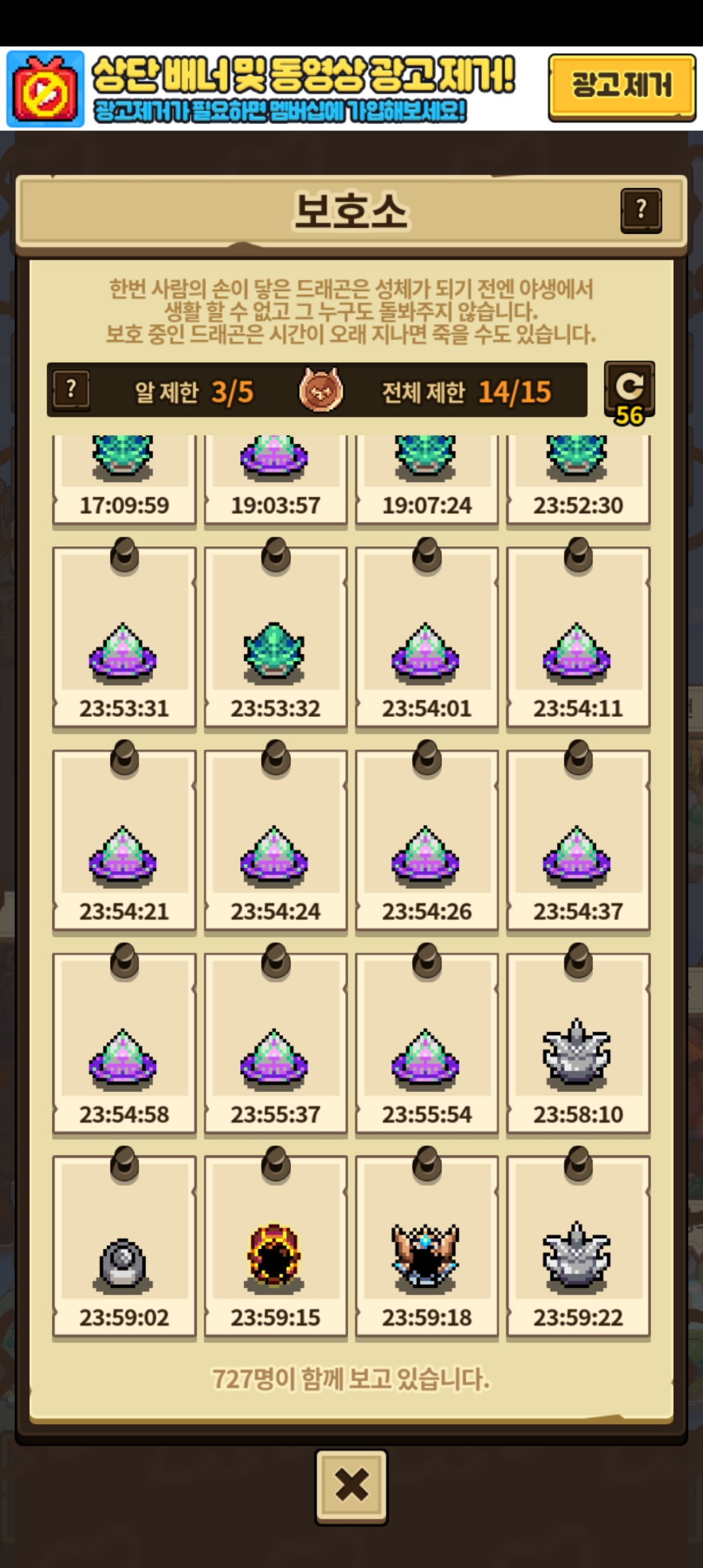Close the shelter window with X

pos(351,1487)
